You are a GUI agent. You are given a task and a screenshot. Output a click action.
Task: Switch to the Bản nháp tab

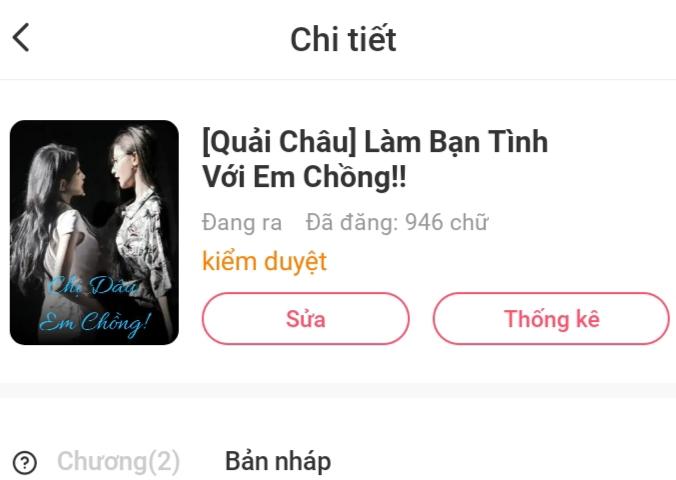click(277, 462)
